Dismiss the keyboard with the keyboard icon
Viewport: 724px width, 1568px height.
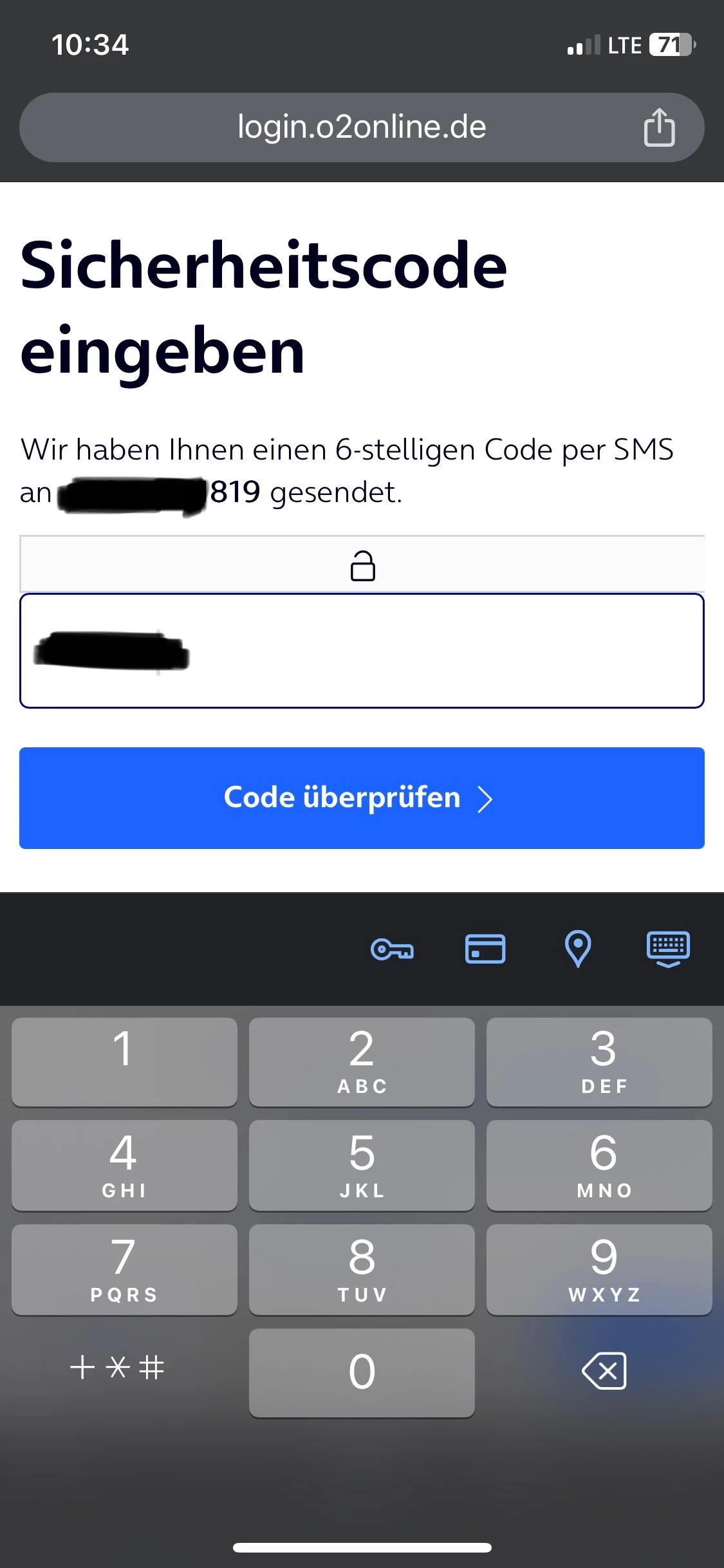pos(667,949)
